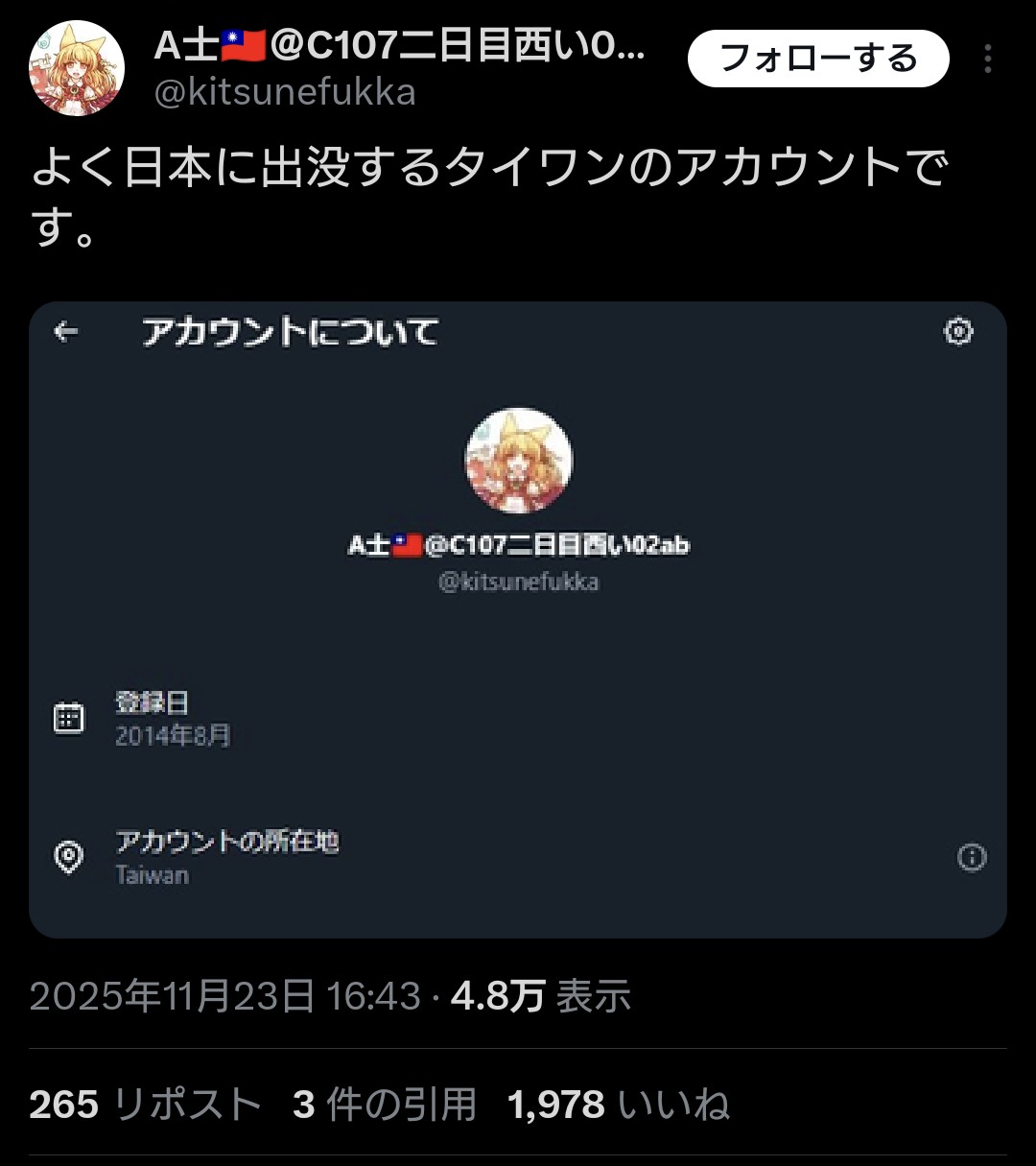Tap the フォローする follow button
This screenshot has height=1166, width=1036.
(818, 59)
